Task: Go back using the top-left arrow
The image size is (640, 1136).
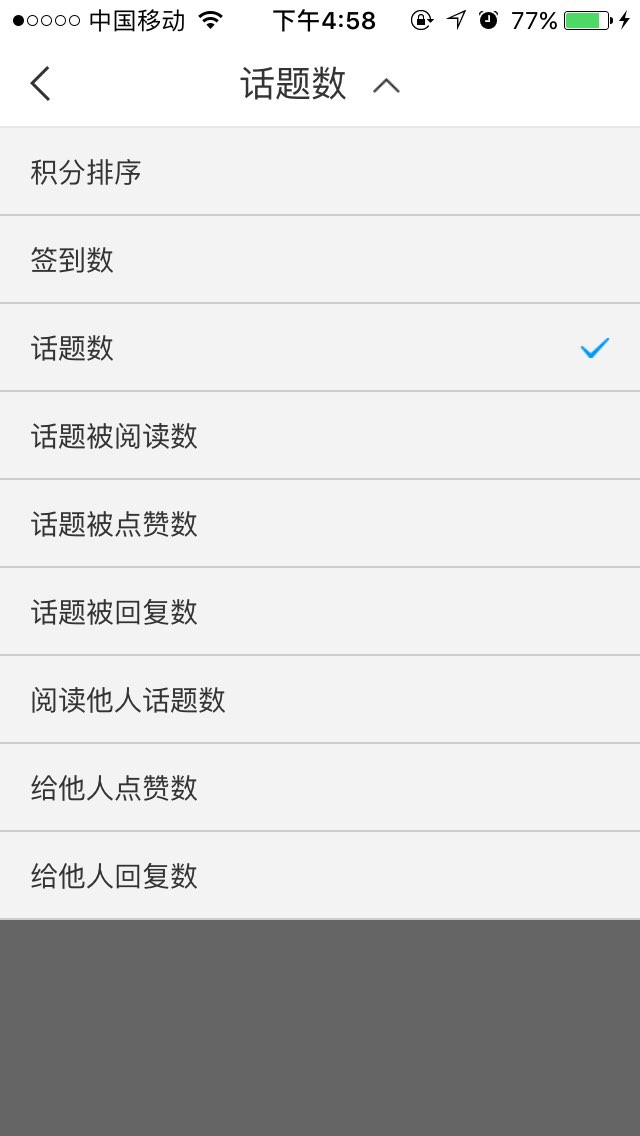Action: coord(41,84)
